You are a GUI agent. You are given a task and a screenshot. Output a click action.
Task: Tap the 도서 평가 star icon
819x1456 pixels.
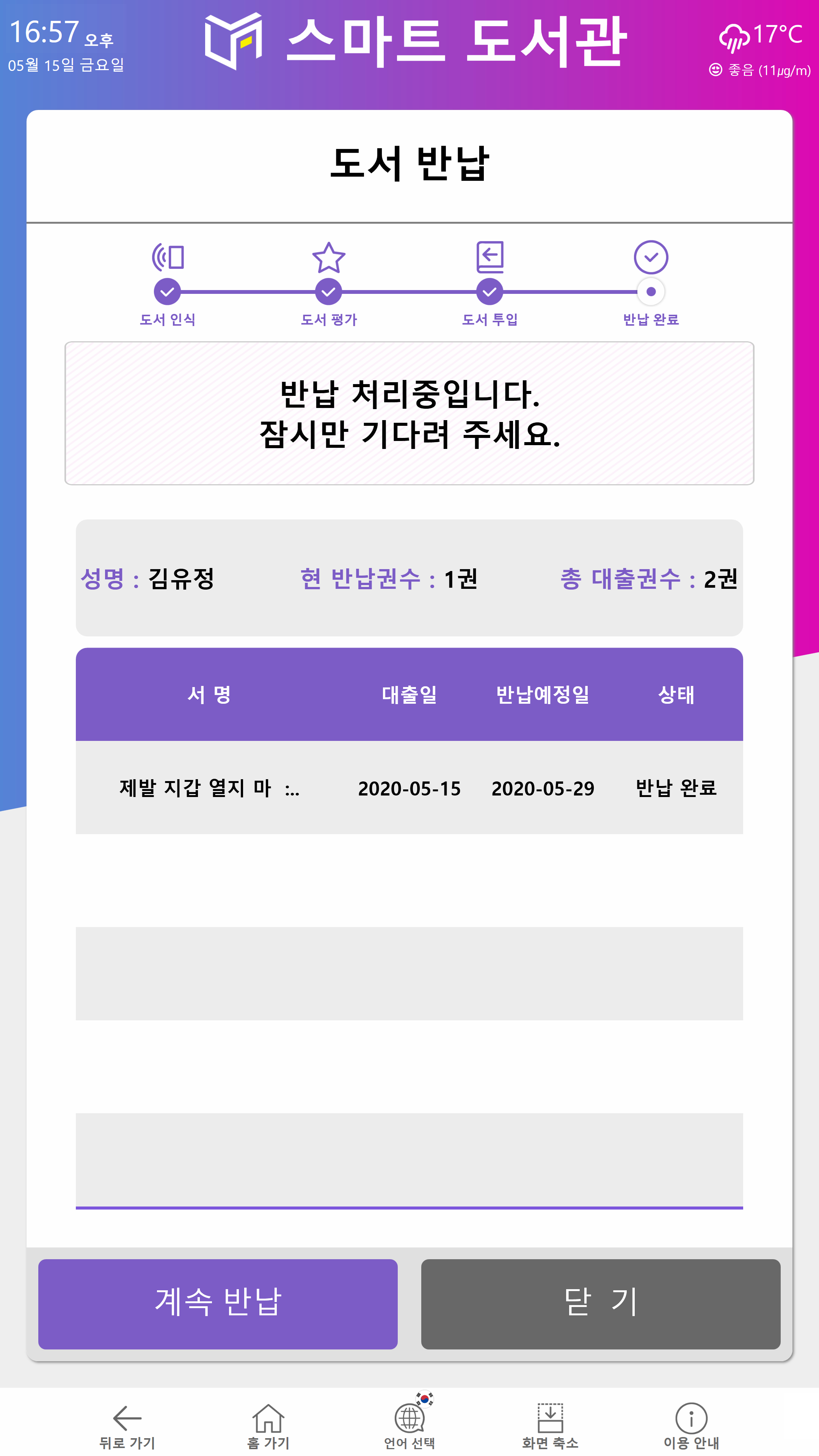point(329,258)
